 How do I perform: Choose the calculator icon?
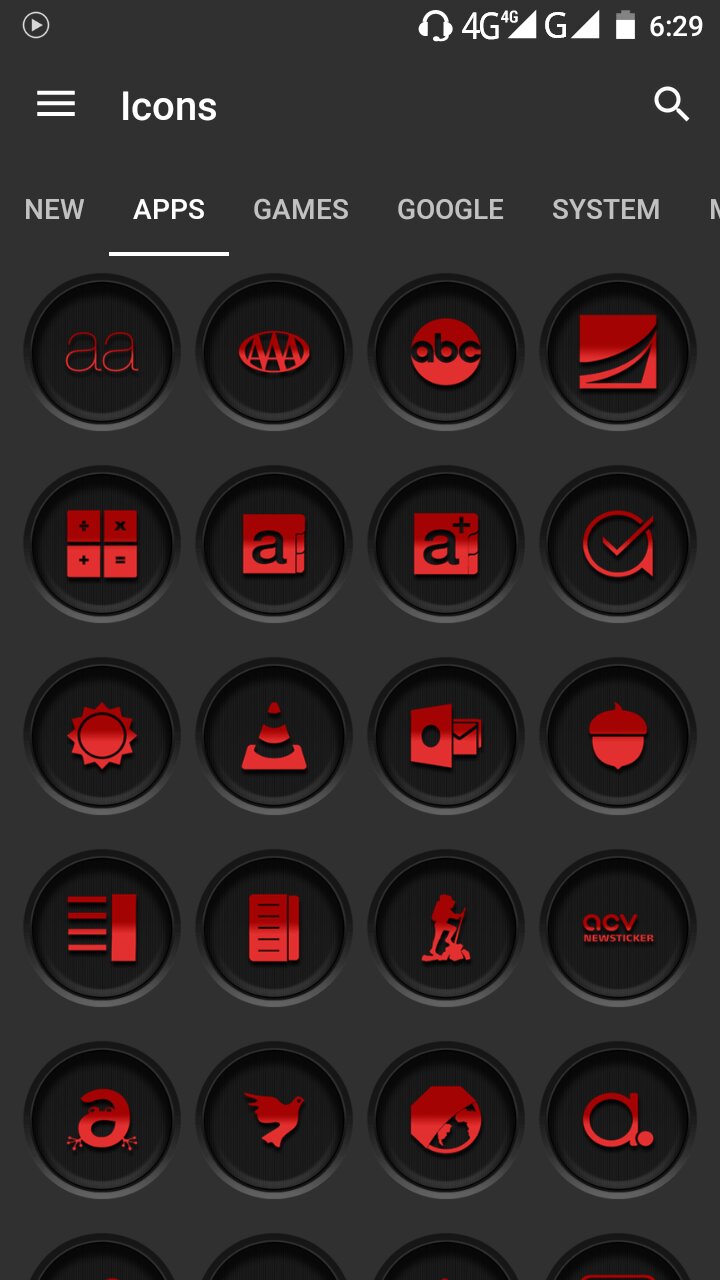(102, 544)
